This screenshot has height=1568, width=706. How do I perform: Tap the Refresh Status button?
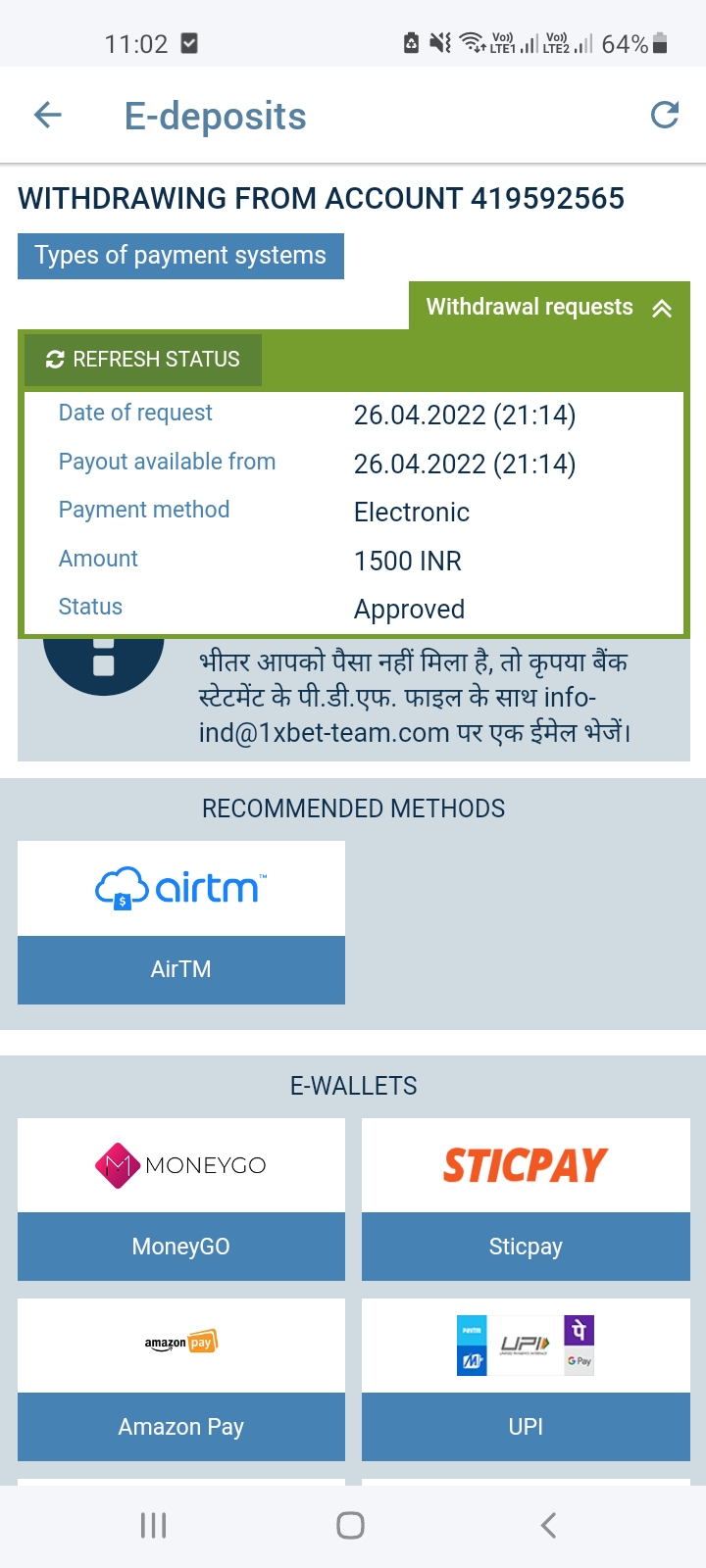(x=143, y=360)
